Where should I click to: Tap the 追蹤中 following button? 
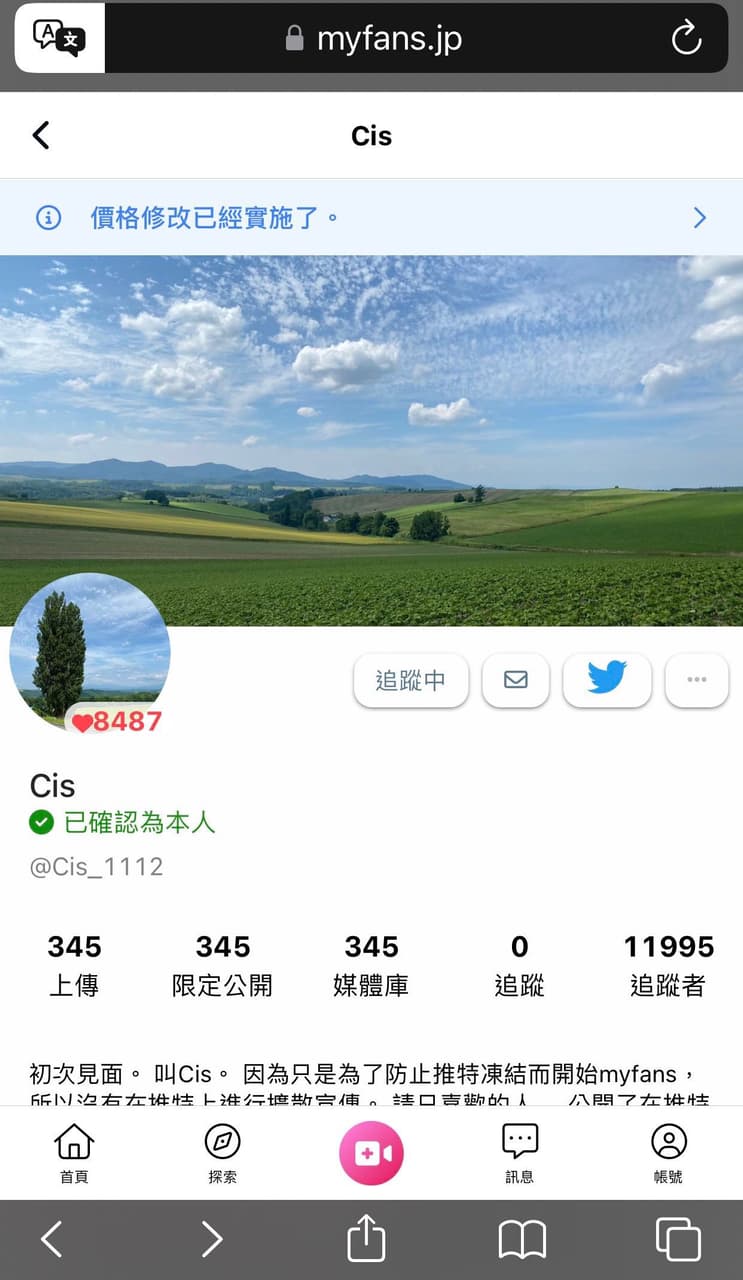click(410, 681)
